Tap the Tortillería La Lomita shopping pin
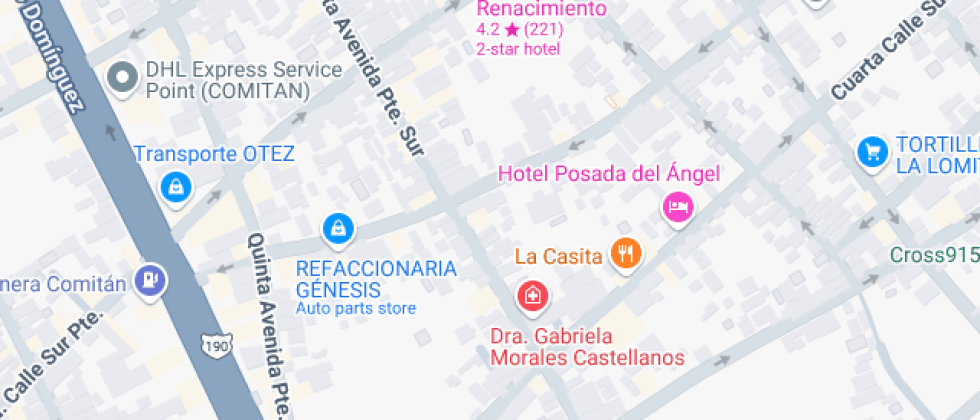The height and width of the screenshot is (420, 980). coord(873,152)
